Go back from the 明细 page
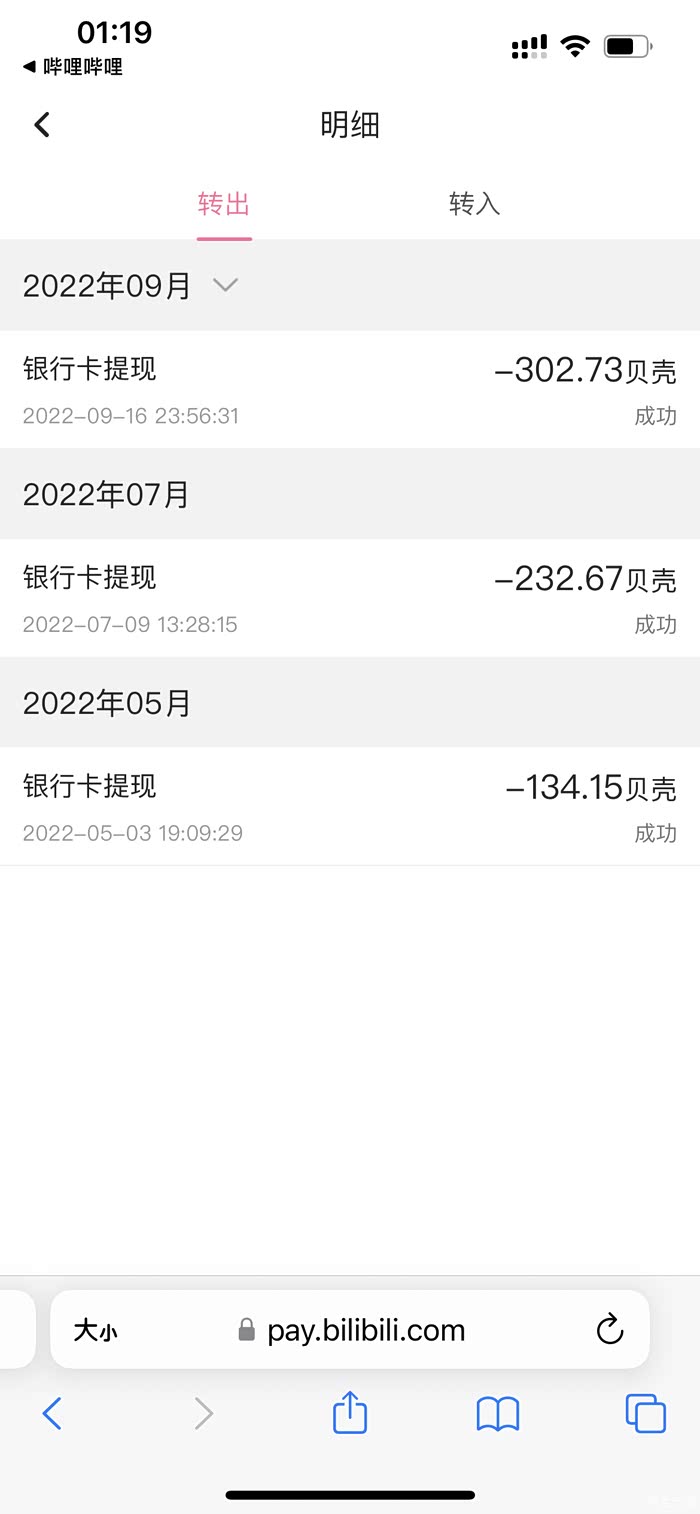700x1514 pixels. point(42,125)
